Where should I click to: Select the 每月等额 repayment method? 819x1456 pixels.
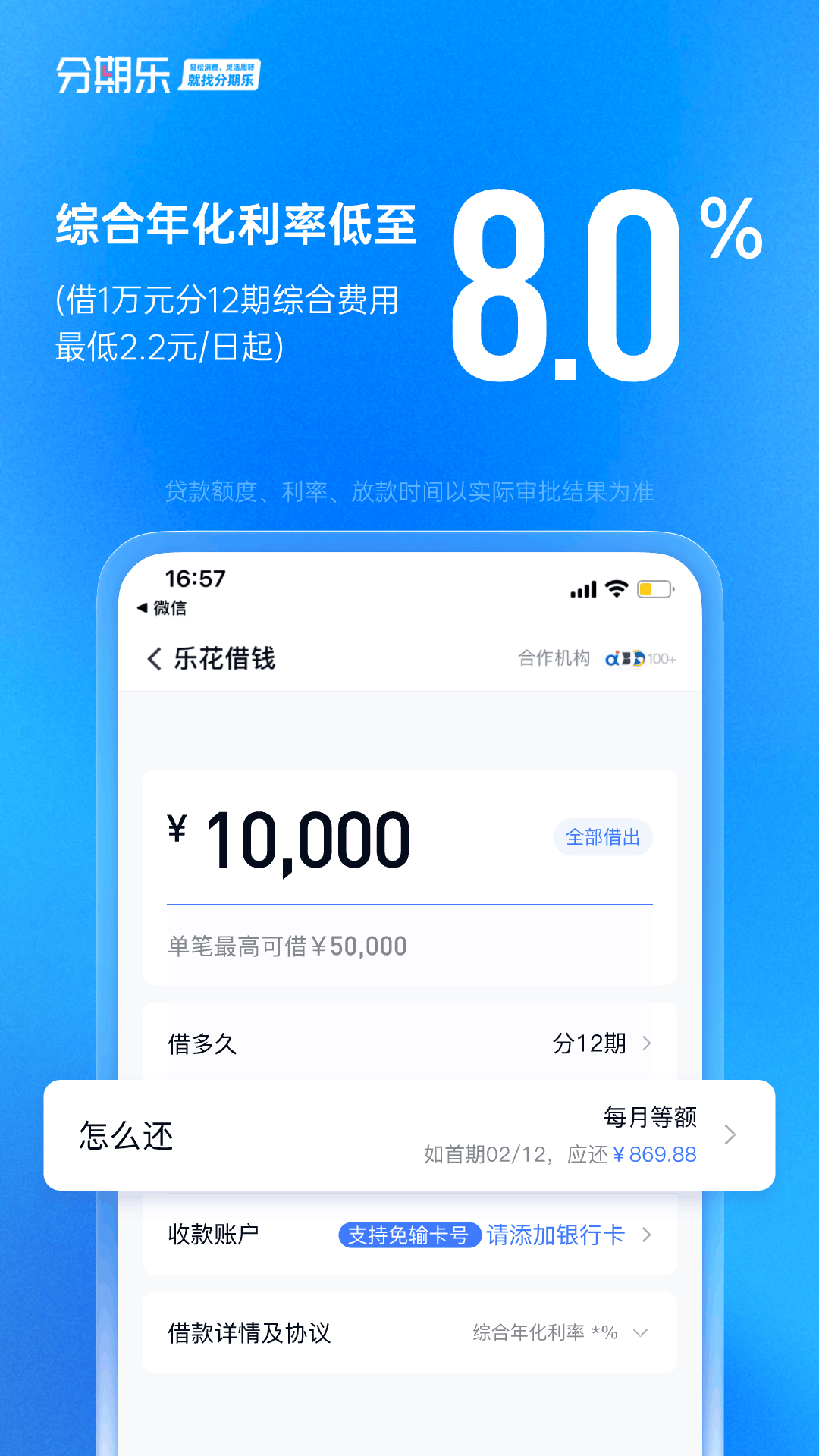point(651,1118)
